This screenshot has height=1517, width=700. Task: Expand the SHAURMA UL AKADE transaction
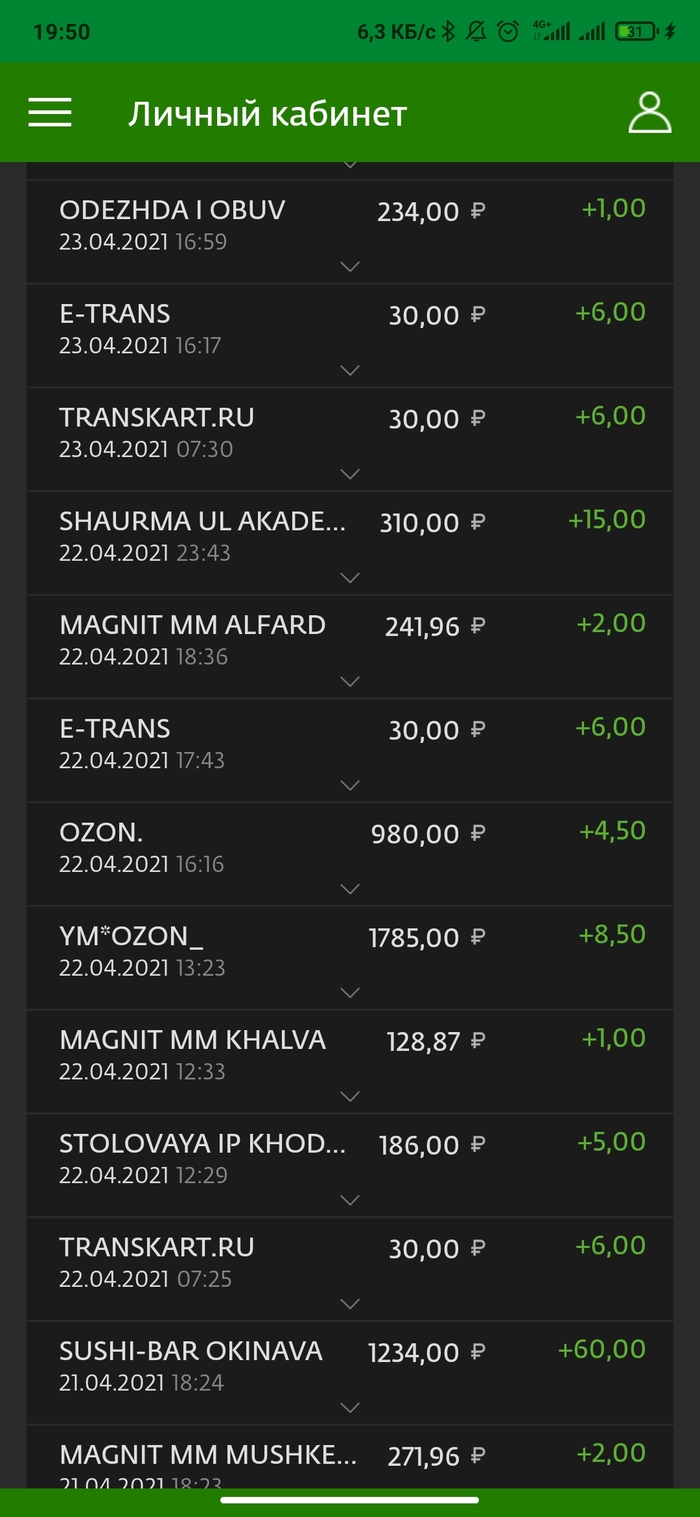pos(350,578)
